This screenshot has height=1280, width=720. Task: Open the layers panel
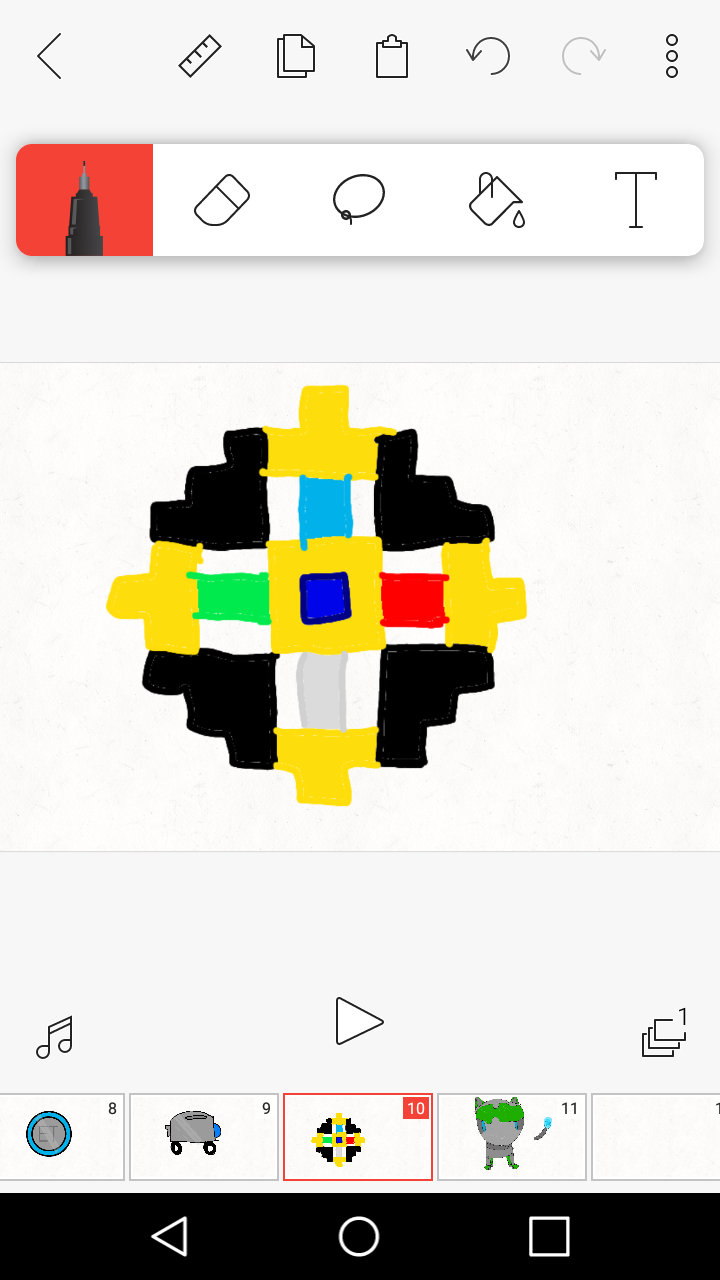(x=665, y=1034)
